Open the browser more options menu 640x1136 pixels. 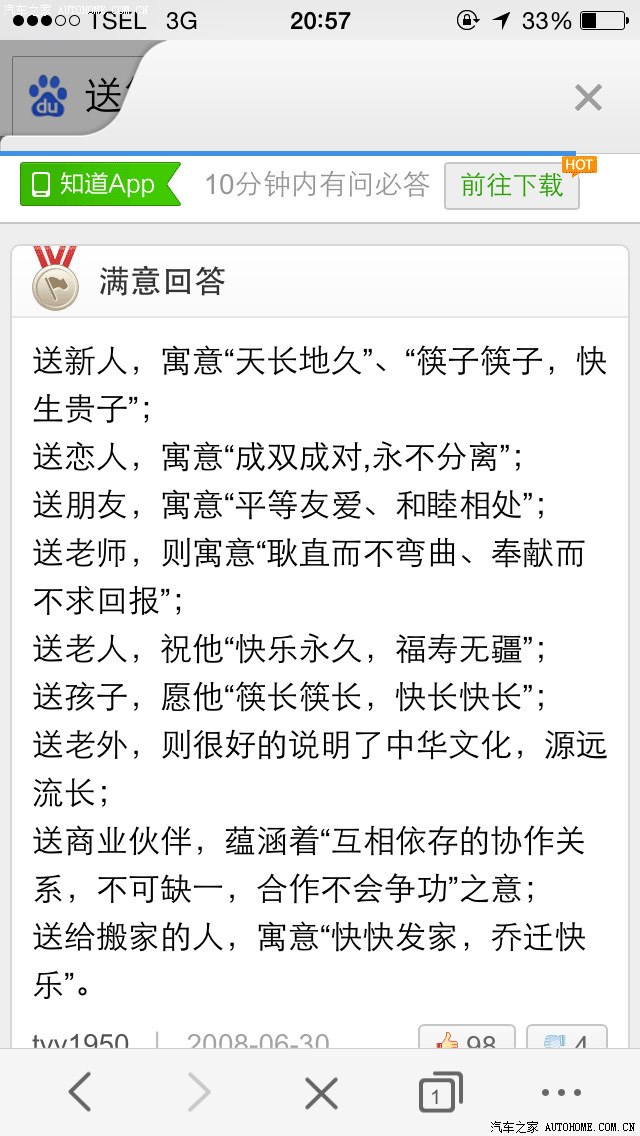click(x=560, y=1093)
